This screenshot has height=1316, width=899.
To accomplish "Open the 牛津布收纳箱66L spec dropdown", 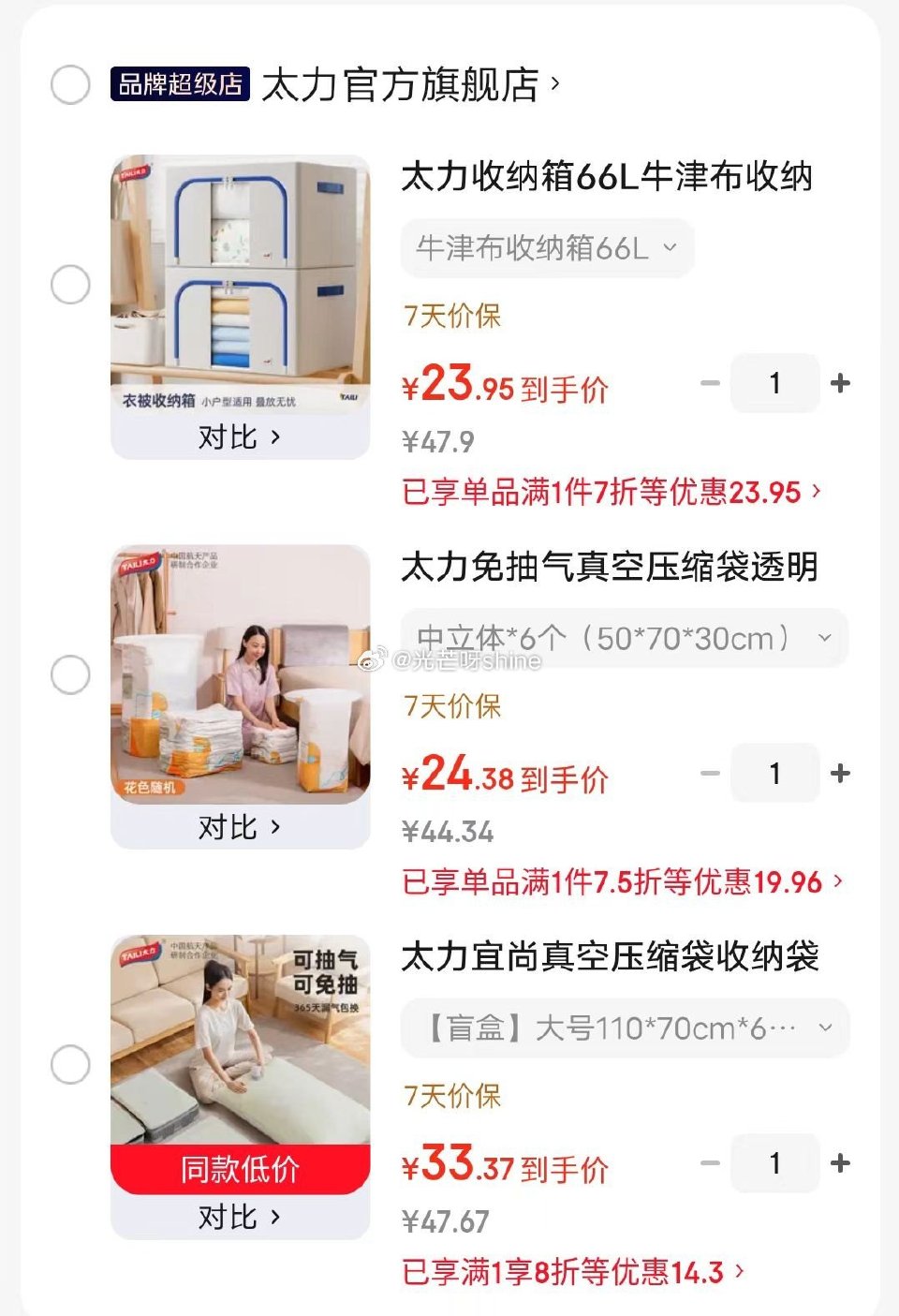I will pos(548,247).
